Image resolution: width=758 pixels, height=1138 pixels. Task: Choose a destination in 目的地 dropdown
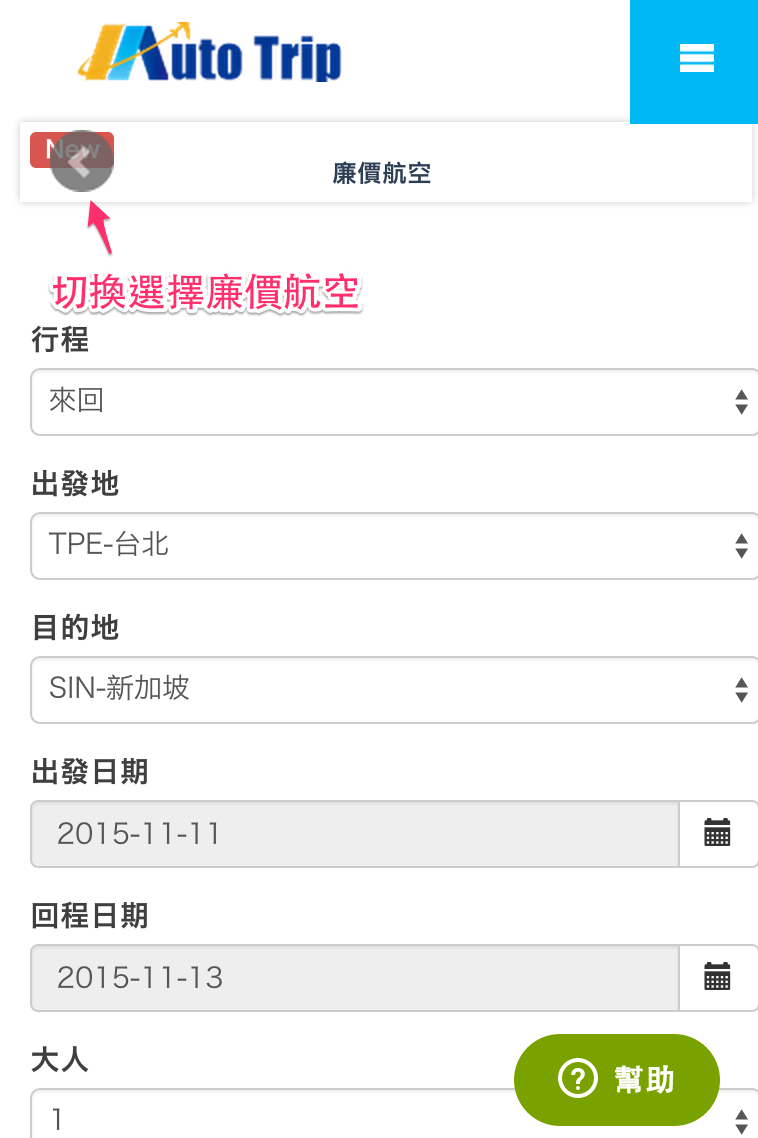(x=394, y=689)
